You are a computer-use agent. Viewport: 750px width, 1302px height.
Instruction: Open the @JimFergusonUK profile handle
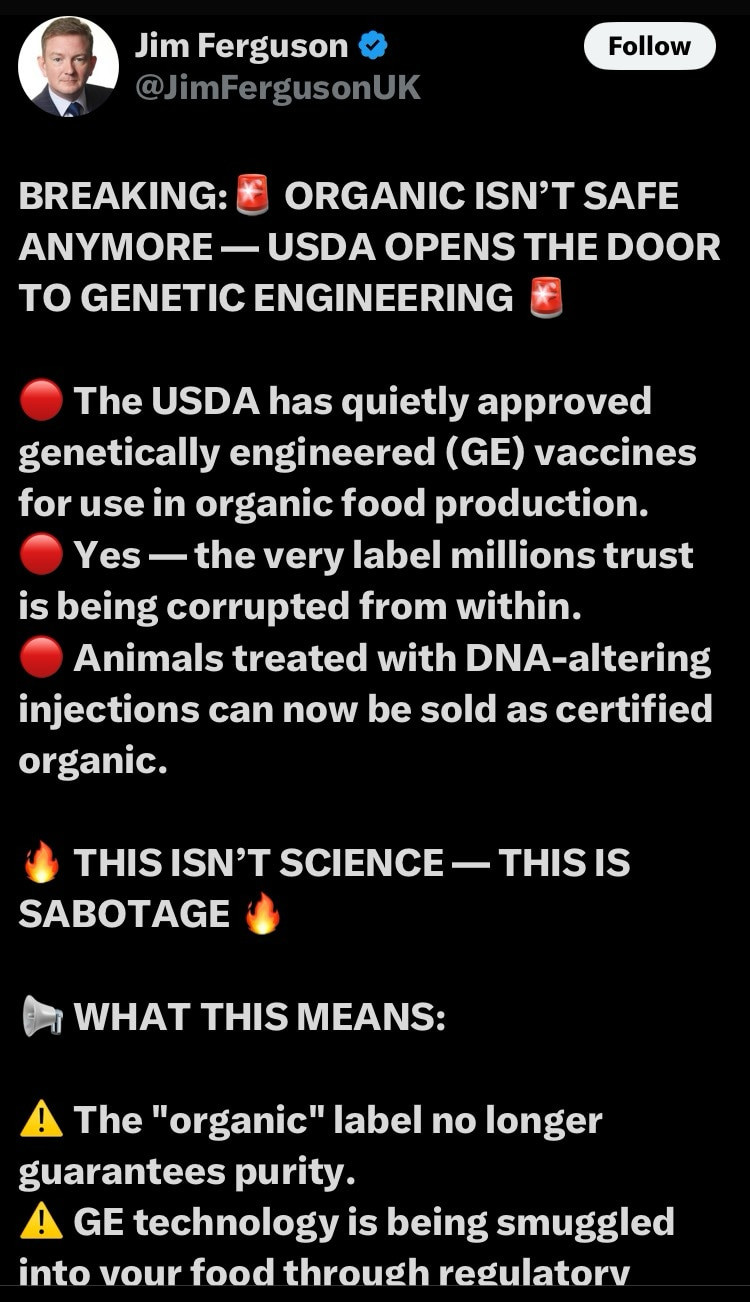(277, 88)
